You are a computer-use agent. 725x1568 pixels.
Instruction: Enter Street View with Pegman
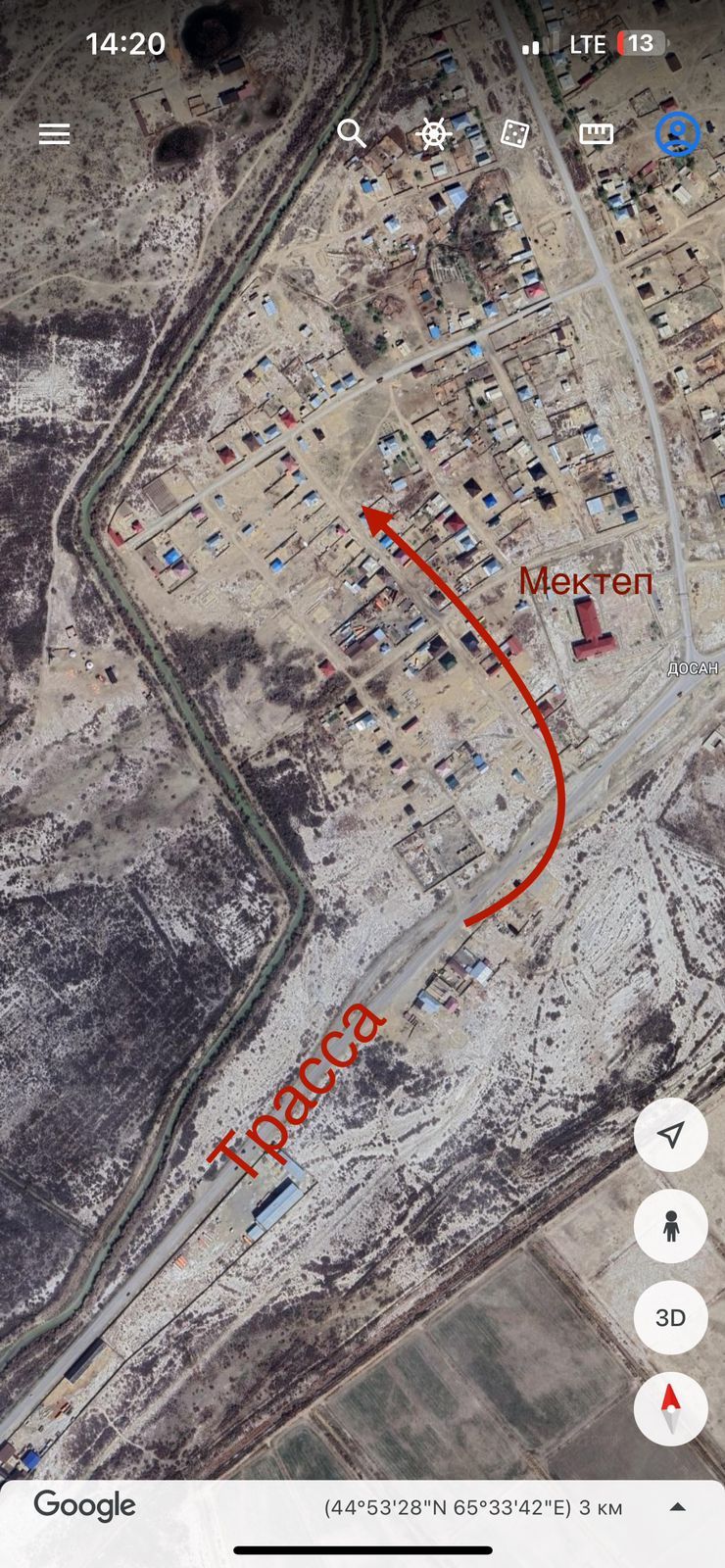671,1226
